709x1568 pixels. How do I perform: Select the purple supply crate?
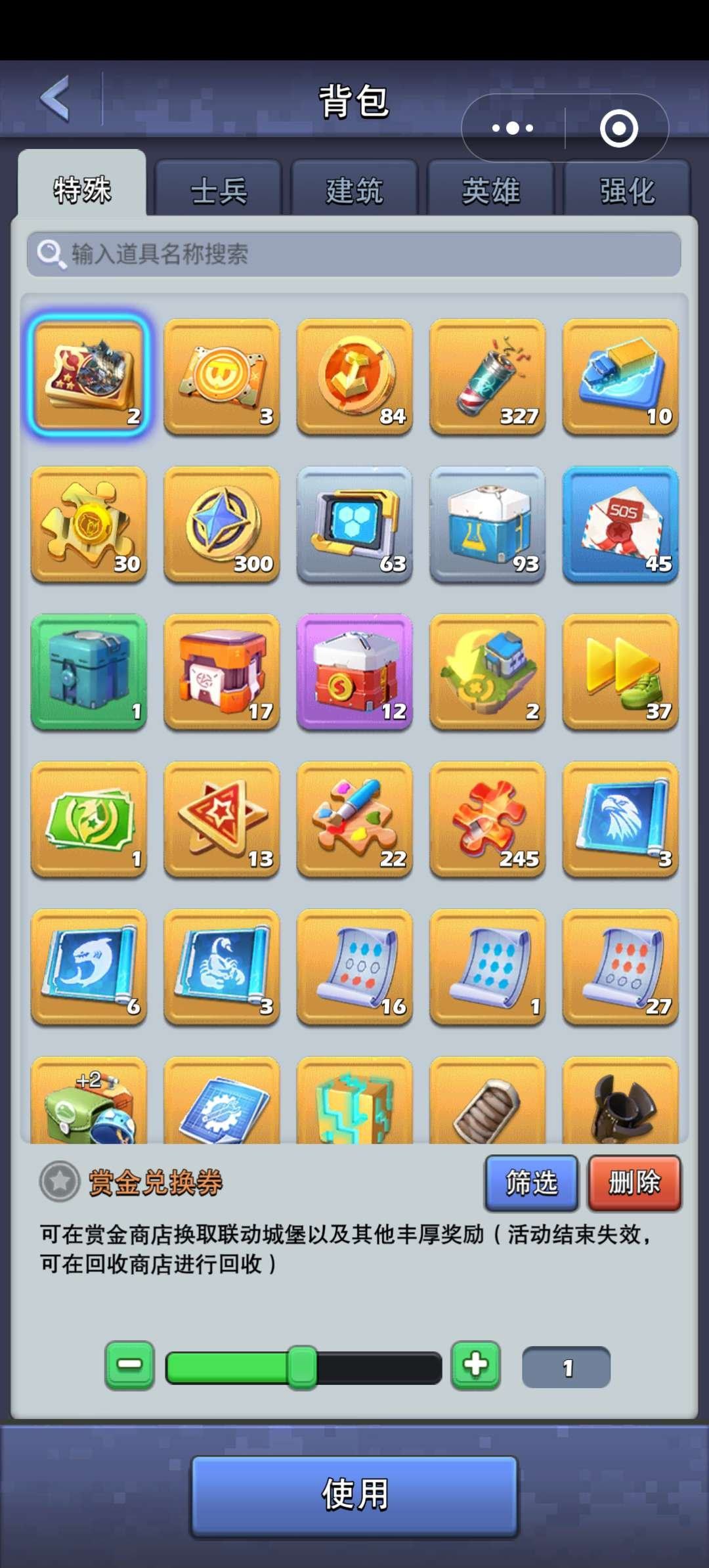click(x=354, y=671)
